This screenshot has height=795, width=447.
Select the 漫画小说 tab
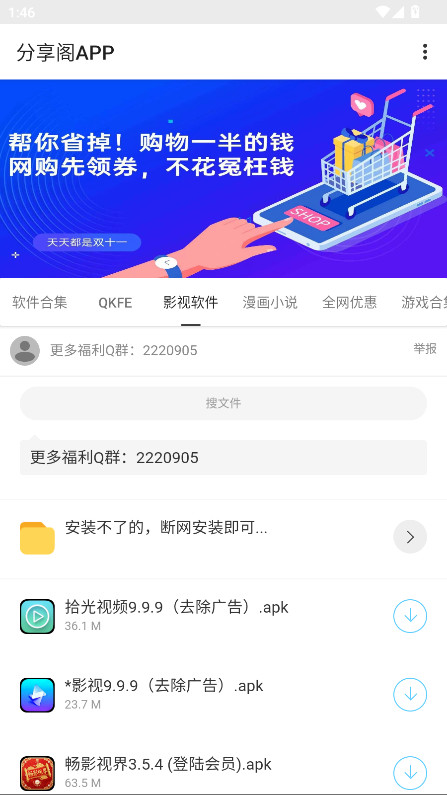point(270,303)
